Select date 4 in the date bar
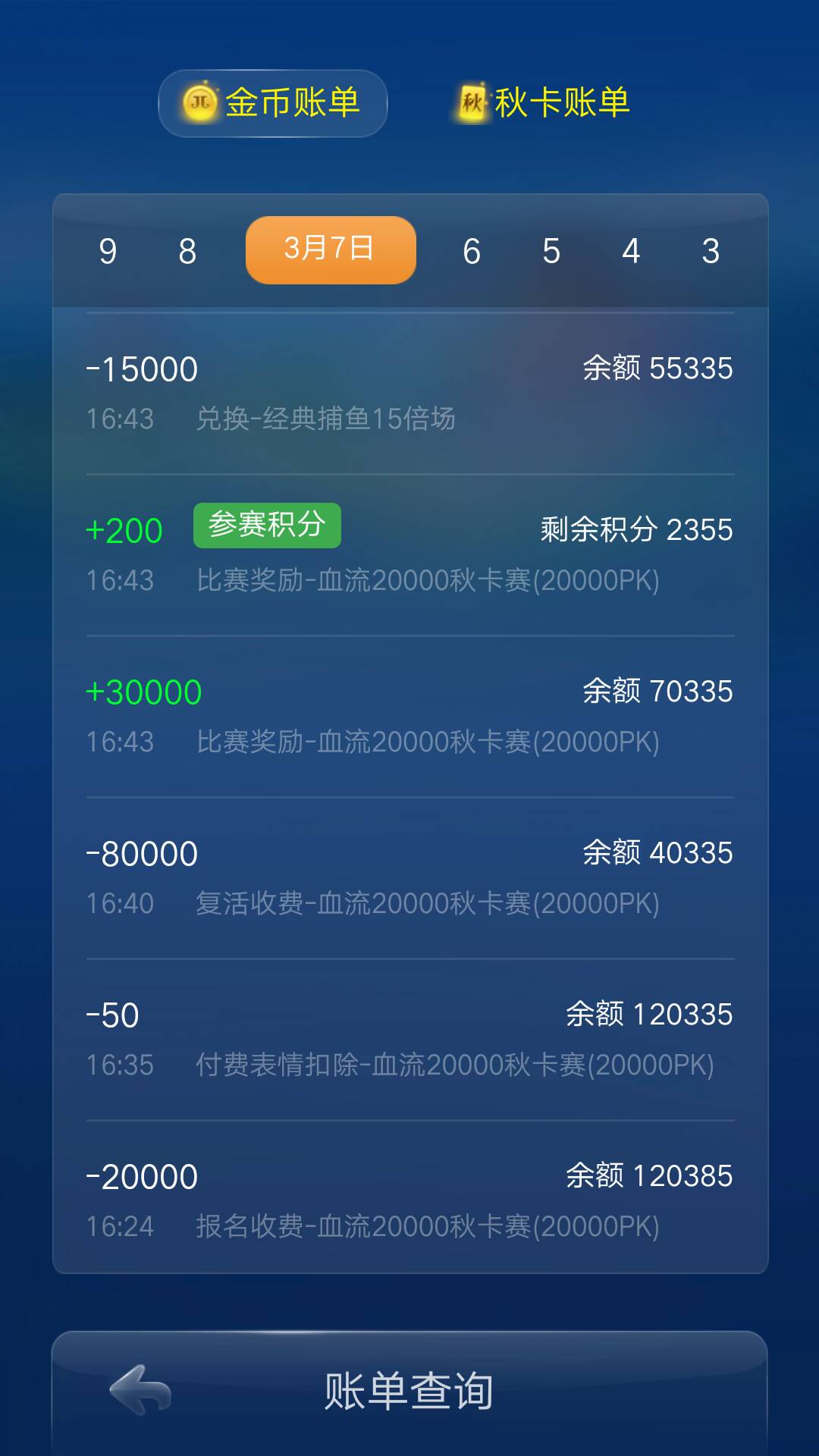This screenshot has height=1456, width=819. tap(632, 250)
